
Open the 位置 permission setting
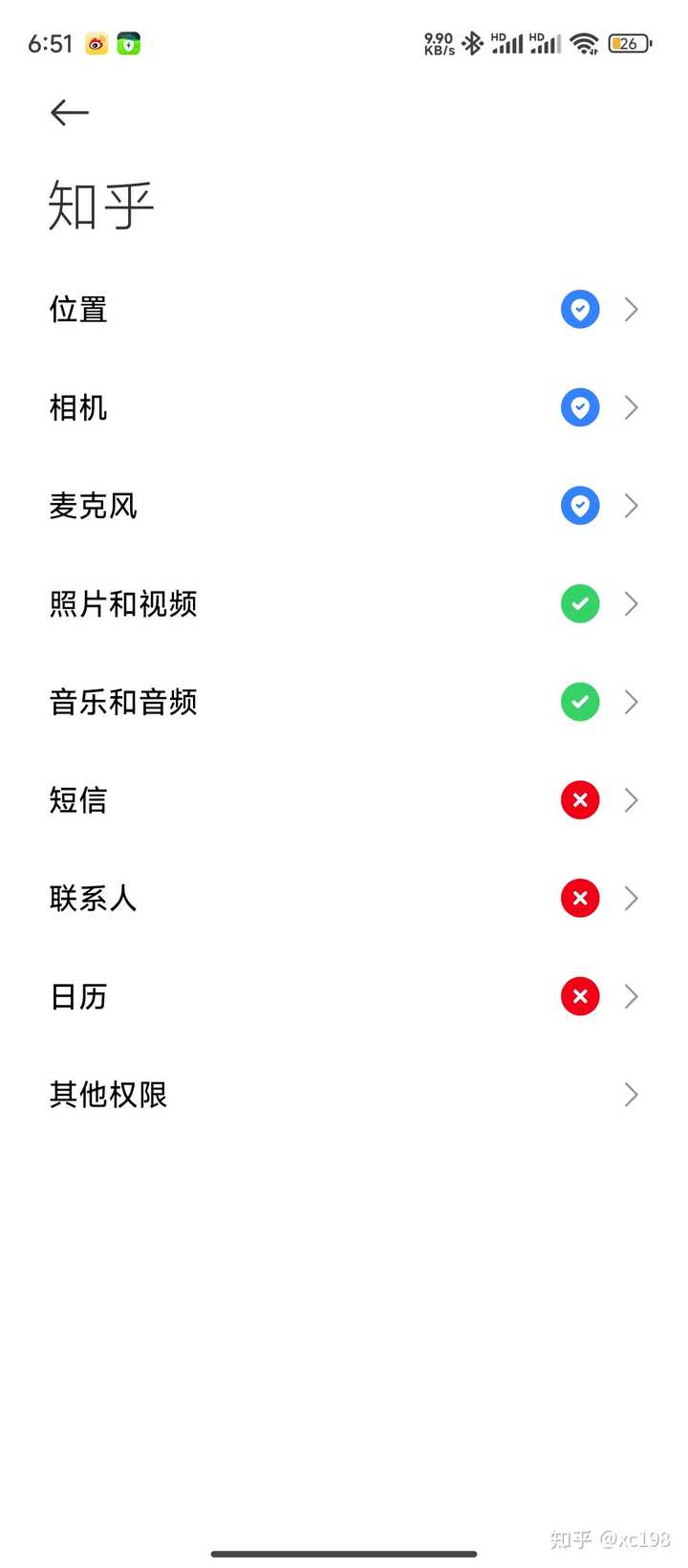(x=344, y=310)
